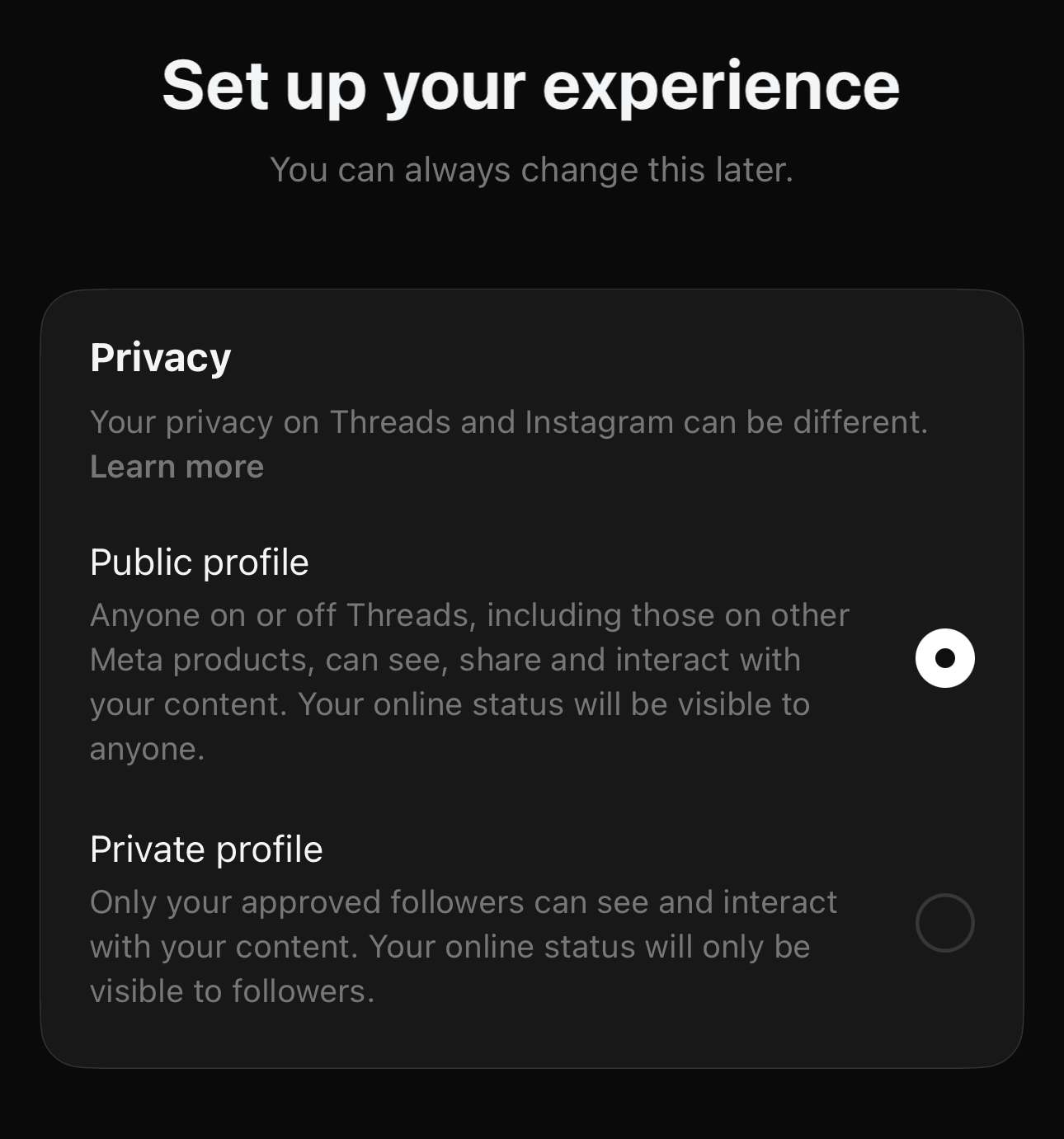Click the unselected circle beside Private profile
Image resolution: width=1064 pixels, height=1139 pixels.
945,923
